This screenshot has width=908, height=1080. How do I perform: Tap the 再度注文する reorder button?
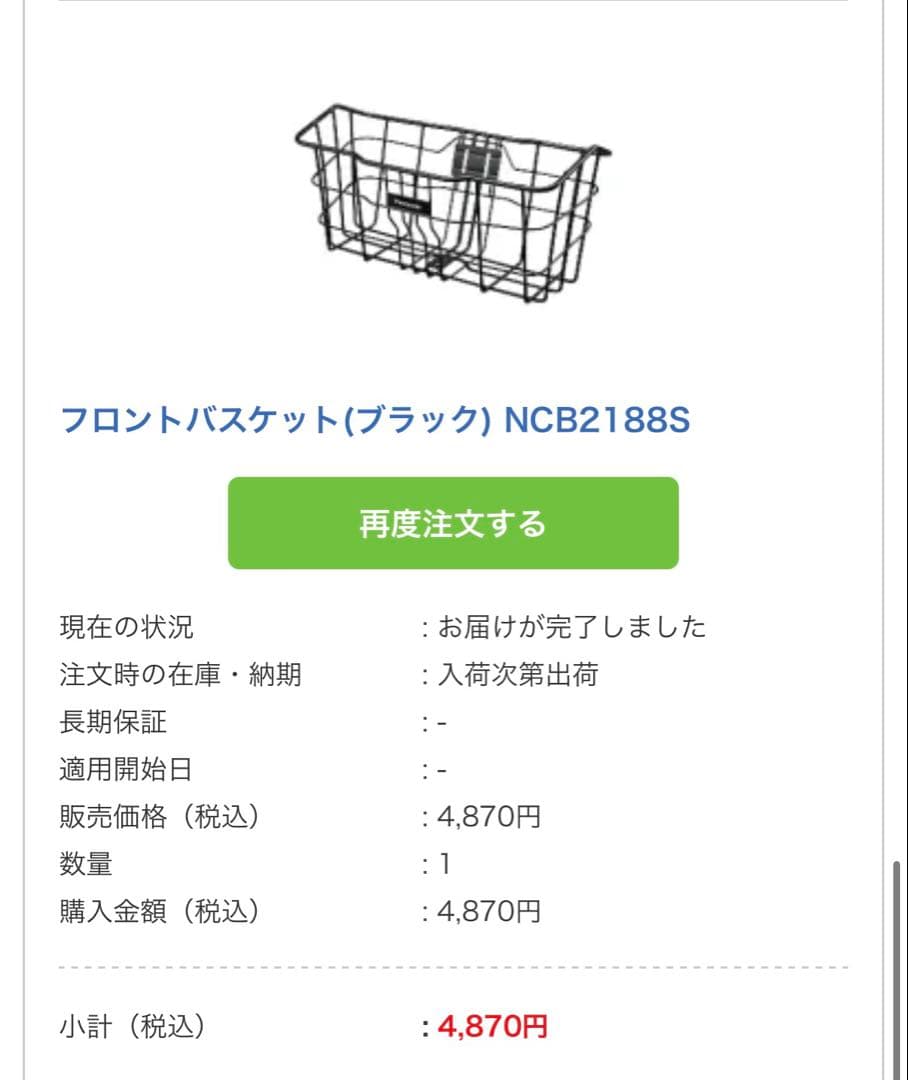tap(453, 523)
